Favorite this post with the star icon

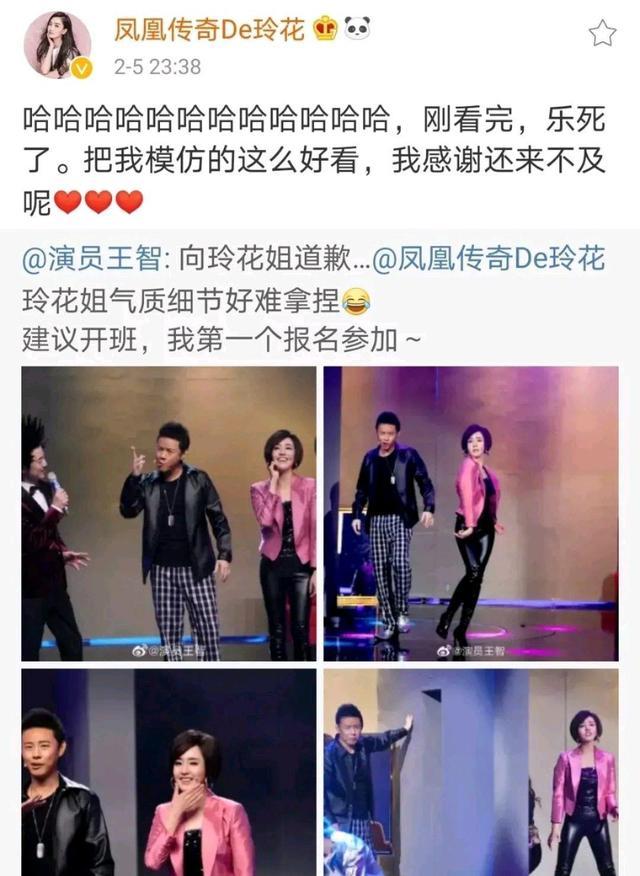click(602, 35)
